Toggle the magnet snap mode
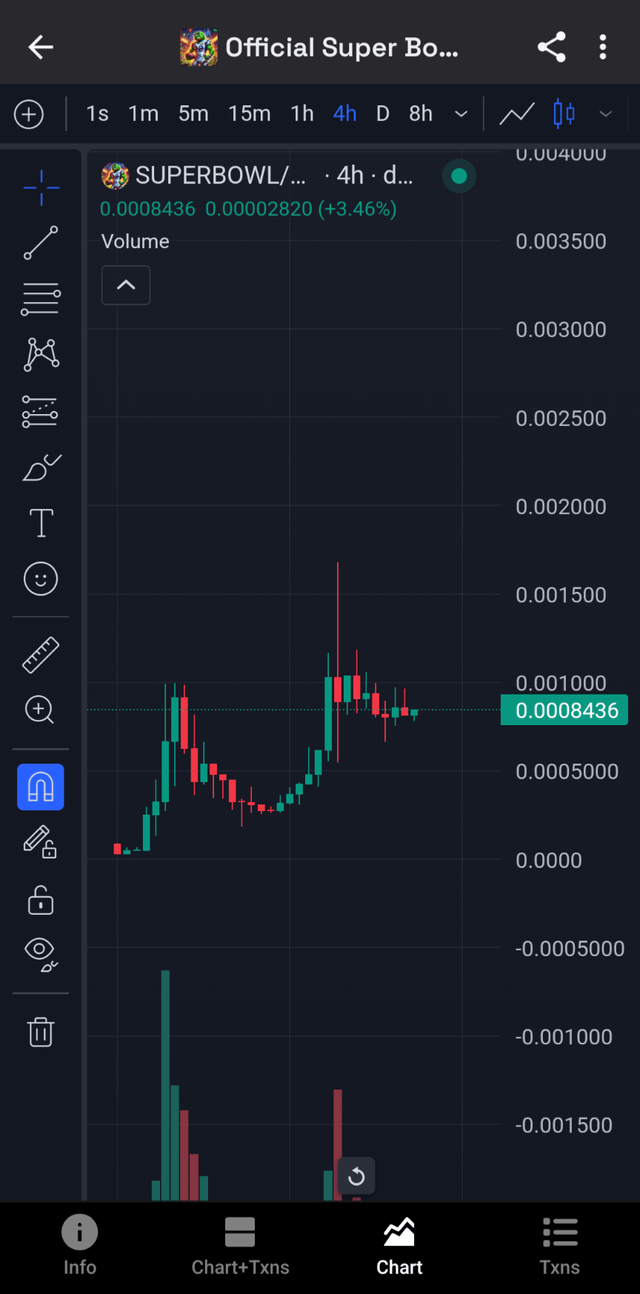640x1294 pixels. point(41,787)
